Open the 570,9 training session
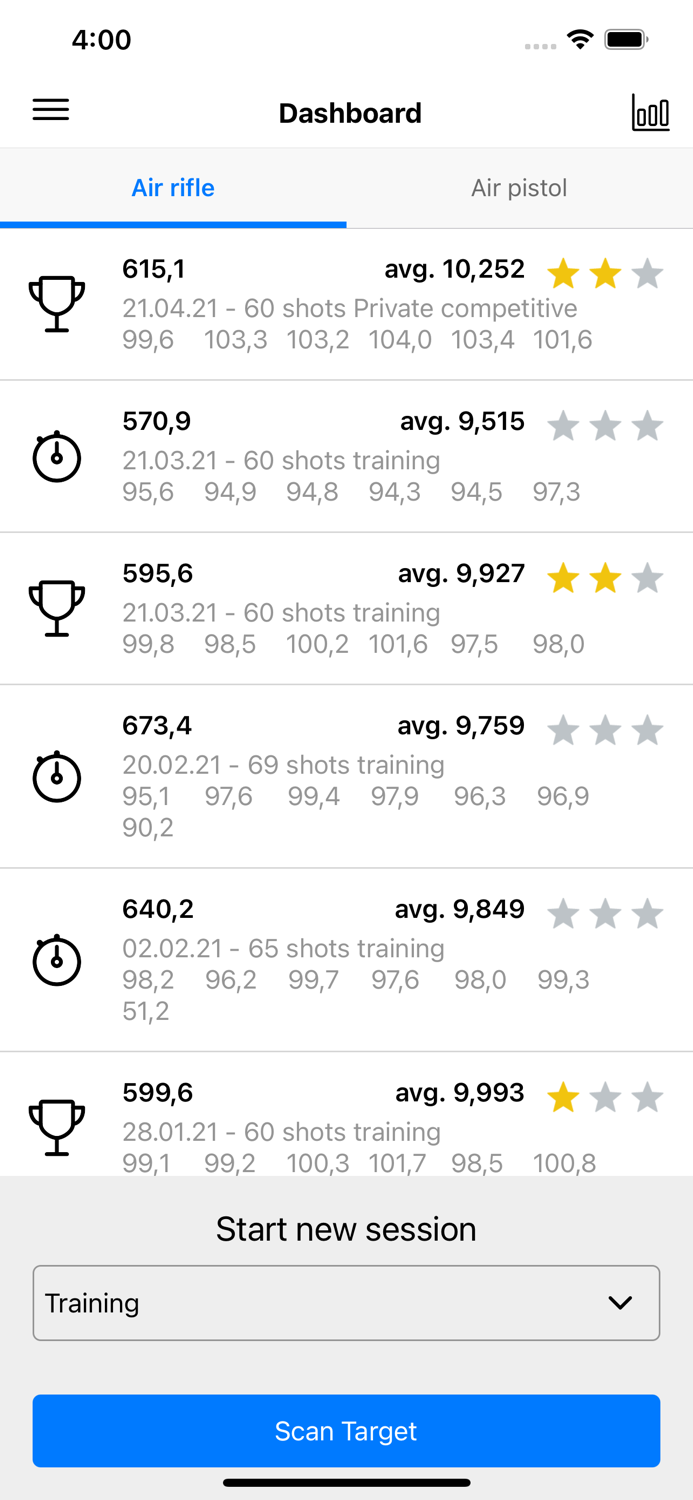The height and width of the screenshot is (1500, 693). 346,456
